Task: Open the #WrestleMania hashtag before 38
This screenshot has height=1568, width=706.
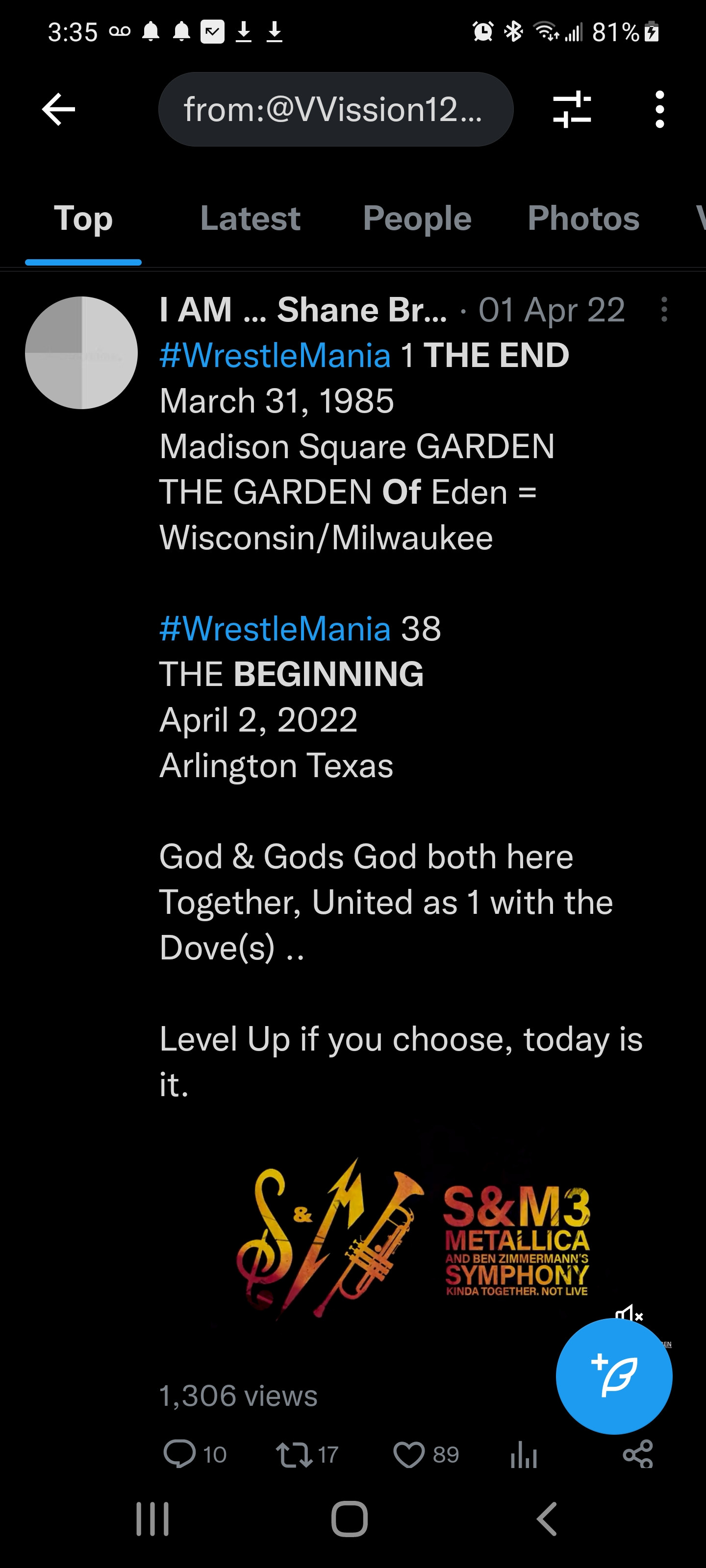Action: click(x=275, y=629)
